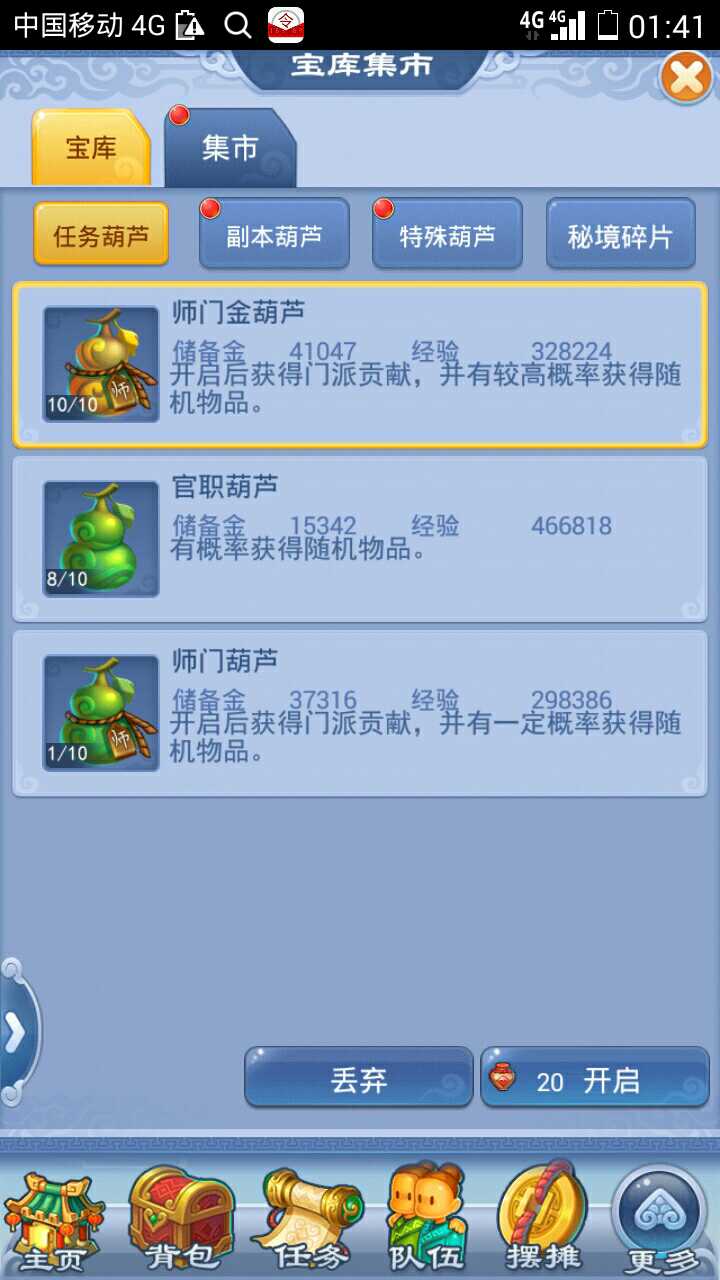Screen dimensions: 720x1280
Task: Switch to 副本葫芦 category
Action: 274,236
